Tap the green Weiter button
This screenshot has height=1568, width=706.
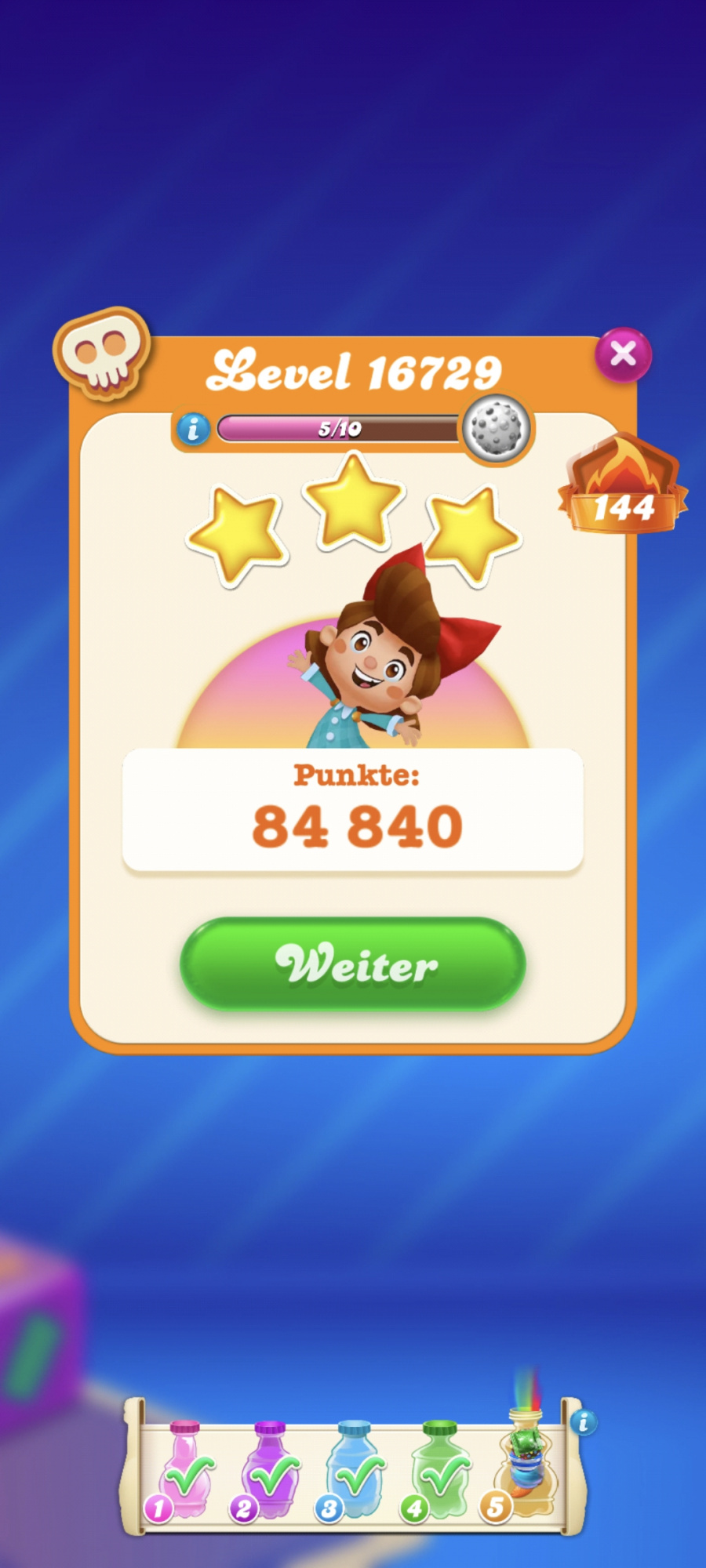pyautogui.click(x=353, y=964)
